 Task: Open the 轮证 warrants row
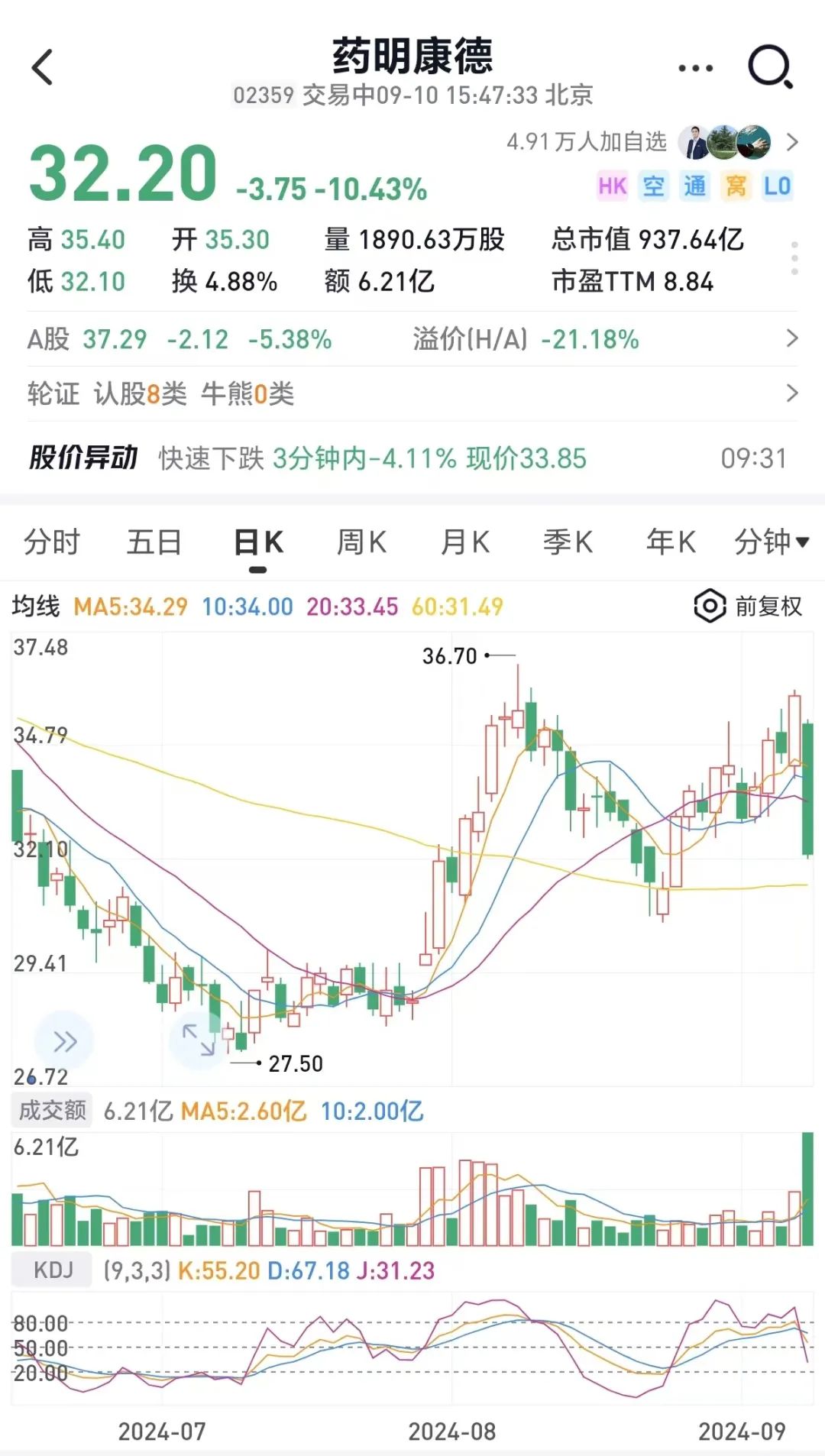pyautogui.click(x=412, y=394)
